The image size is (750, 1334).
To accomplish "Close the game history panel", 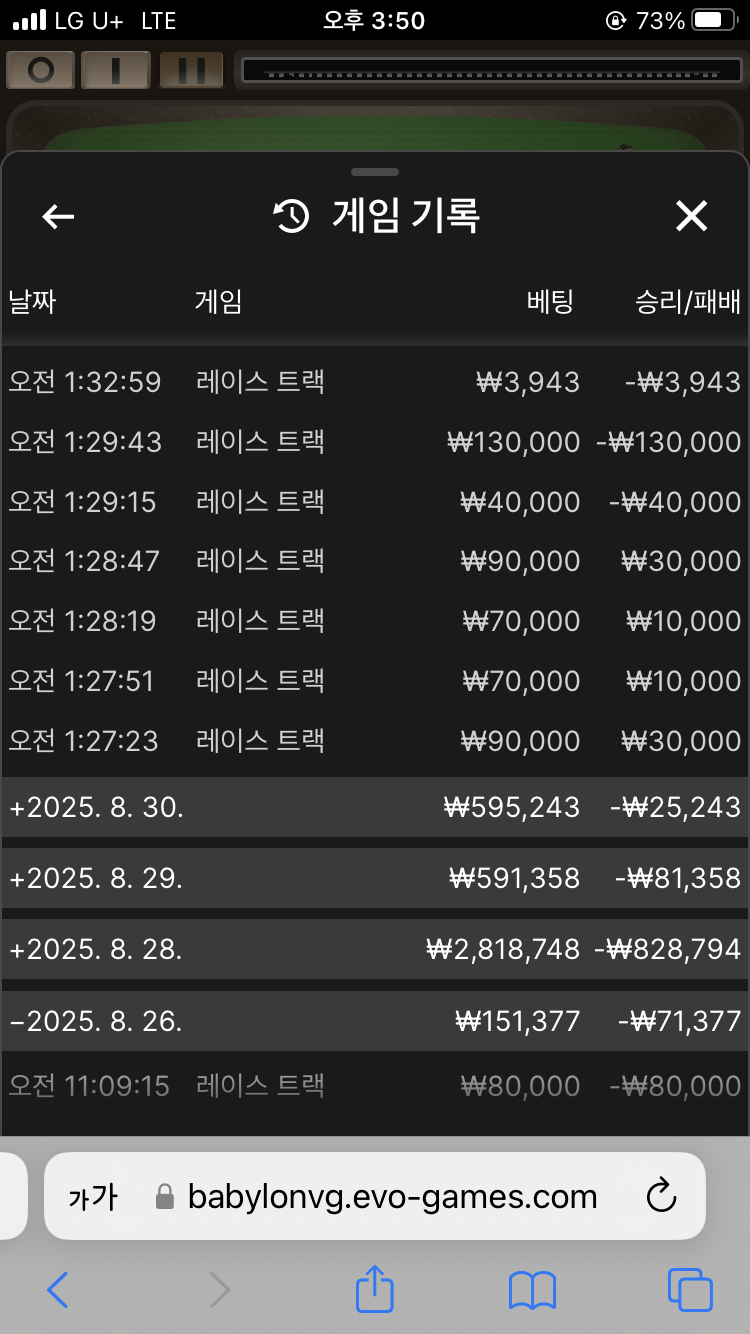I will click(691, 216).
